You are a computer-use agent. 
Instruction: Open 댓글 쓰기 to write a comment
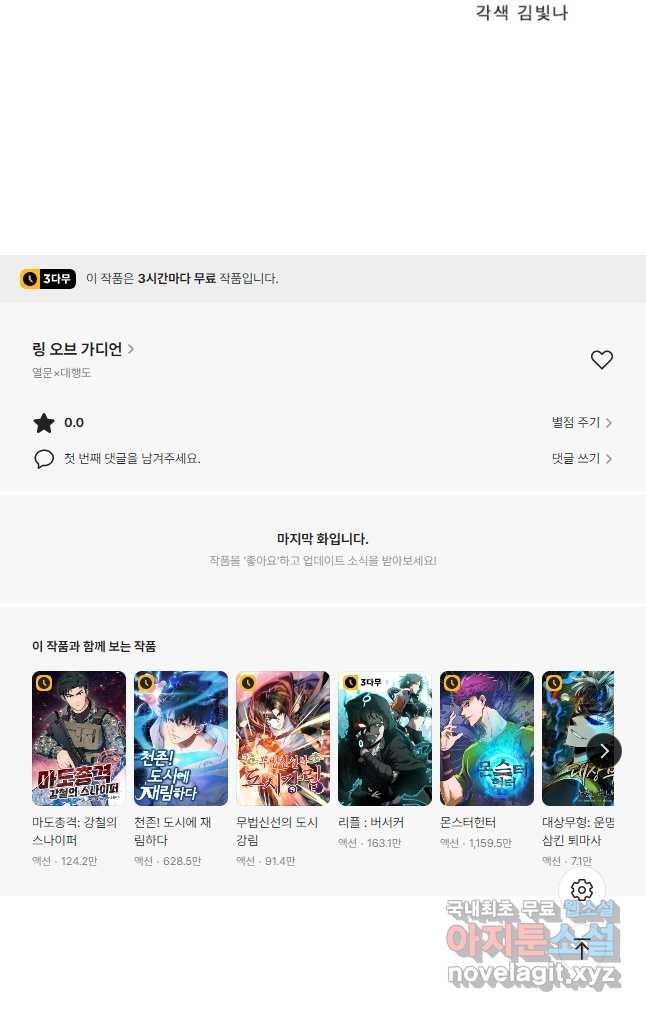coord(581,459)
